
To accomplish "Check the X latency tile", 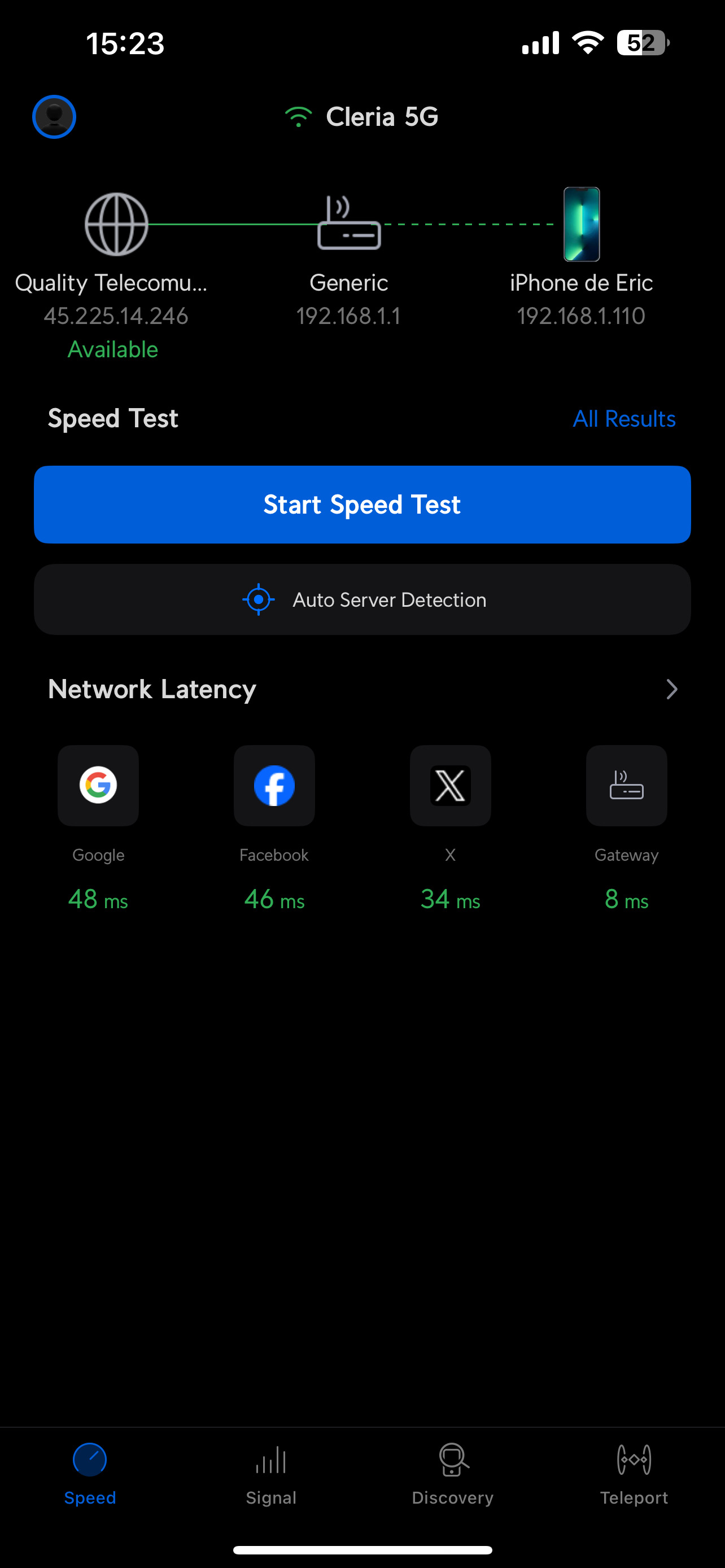I will point(450,785).
